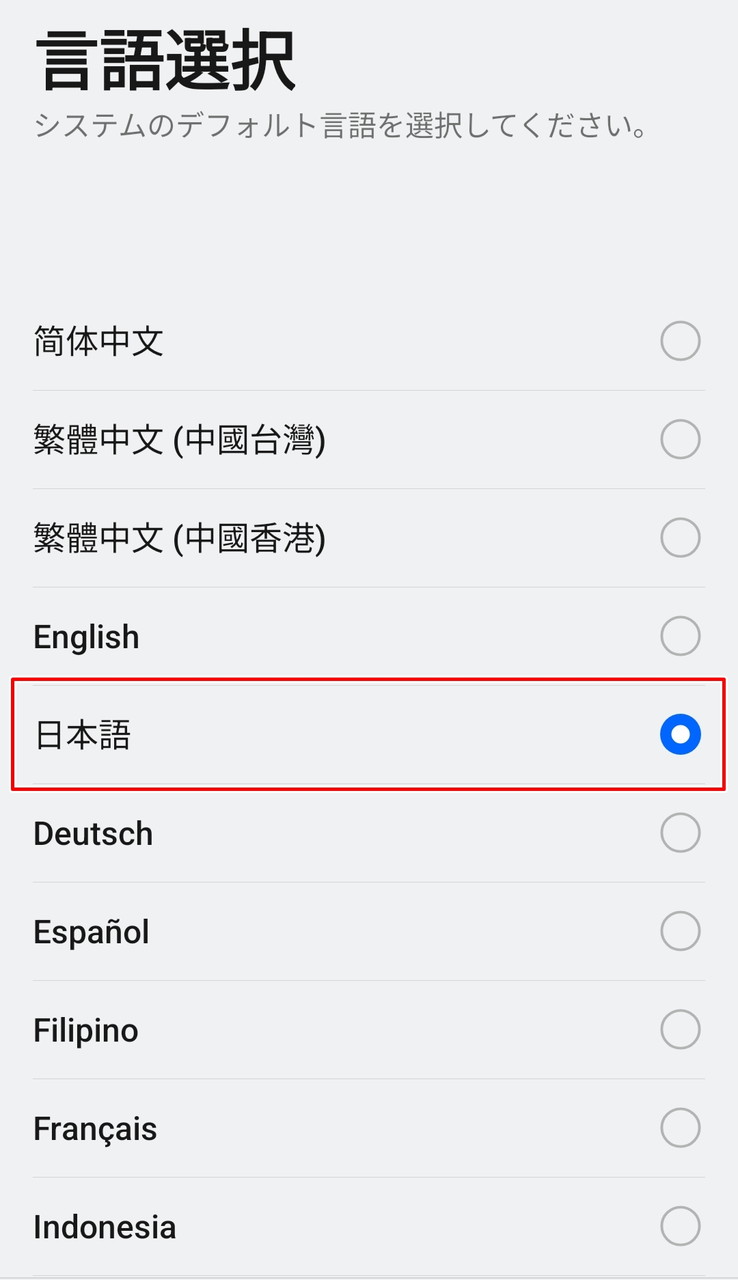Select 简体中文 as the system language
This screenshot has height=1280, width=738.
pyautogui.click(x=680, y=342)
